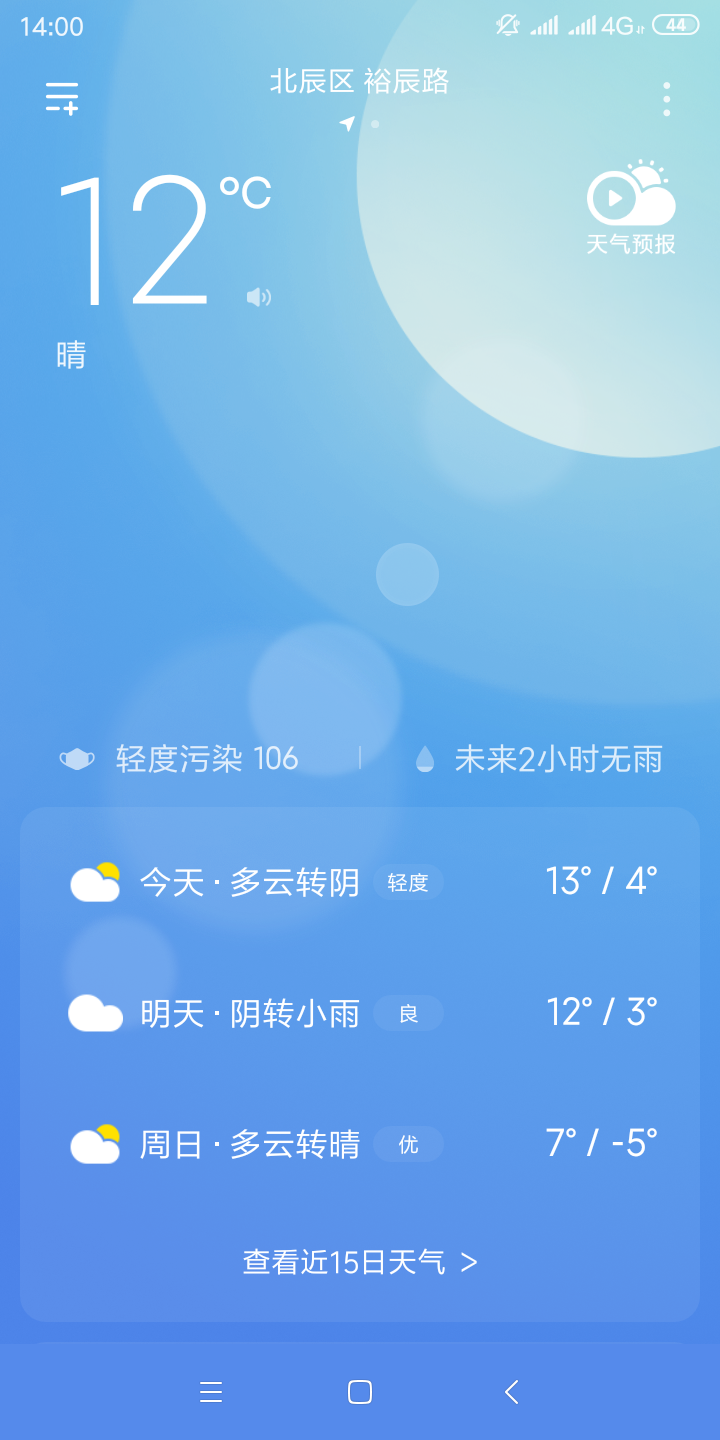Play the voice broadcast speaker icon
This screenshot has height=1440, width=720.
tap(259, 297)
